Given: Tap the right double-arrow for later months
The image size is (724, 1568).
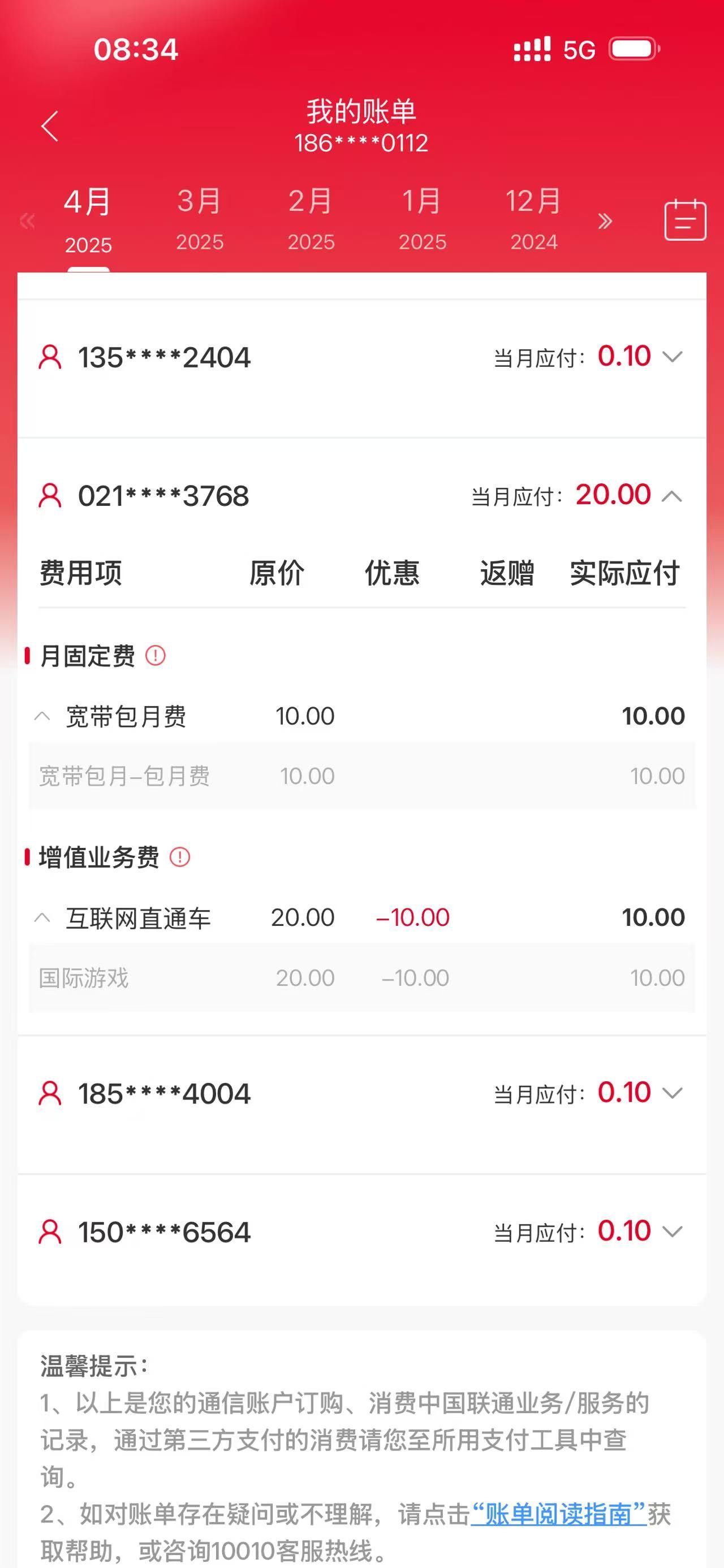Looking at the screenshot, I should pos(604,221).
